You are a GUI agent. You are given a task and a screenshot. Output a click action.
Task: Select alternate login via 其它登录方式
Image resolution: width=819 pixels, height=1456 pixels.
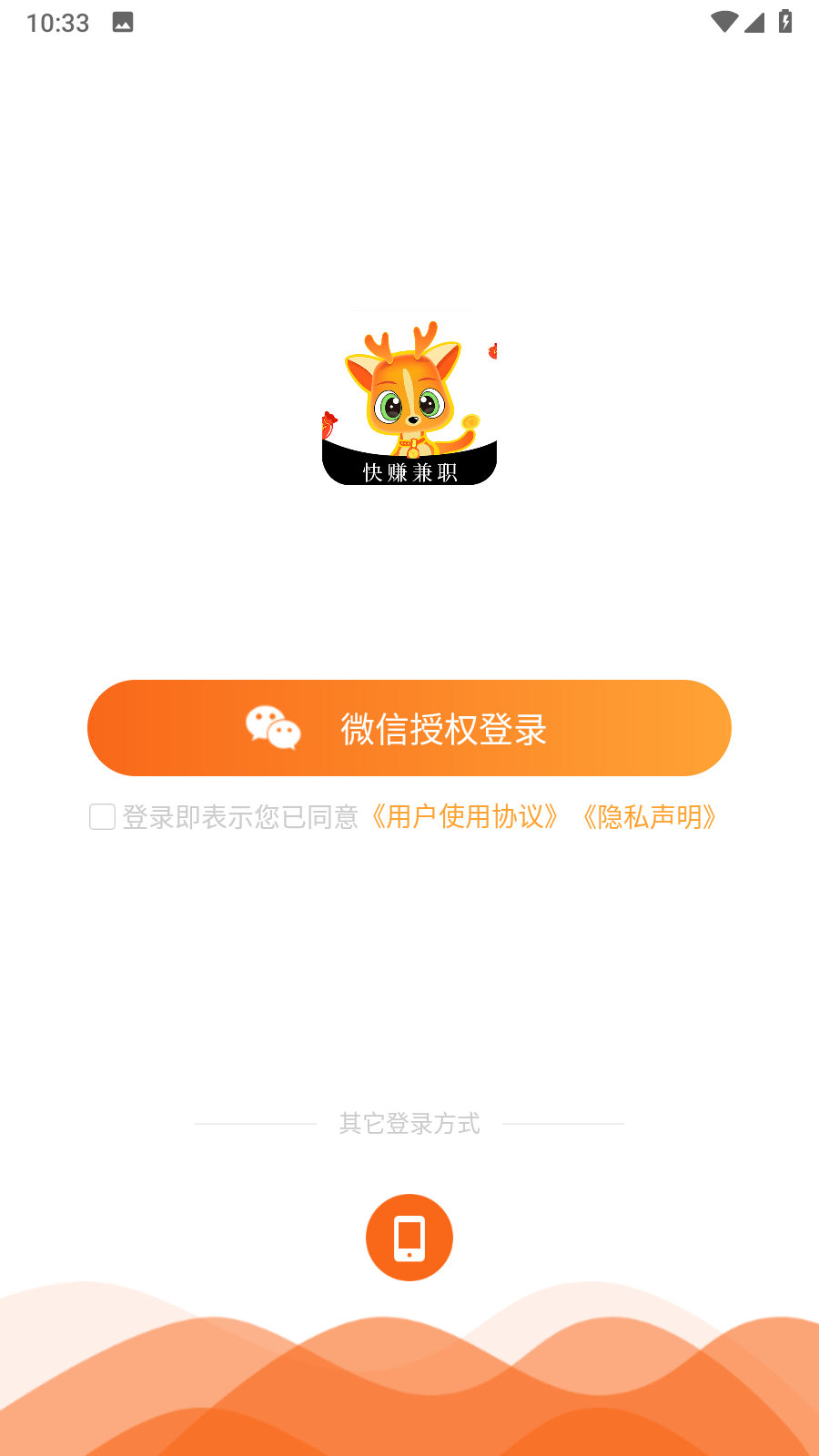tap(409, 1124)
